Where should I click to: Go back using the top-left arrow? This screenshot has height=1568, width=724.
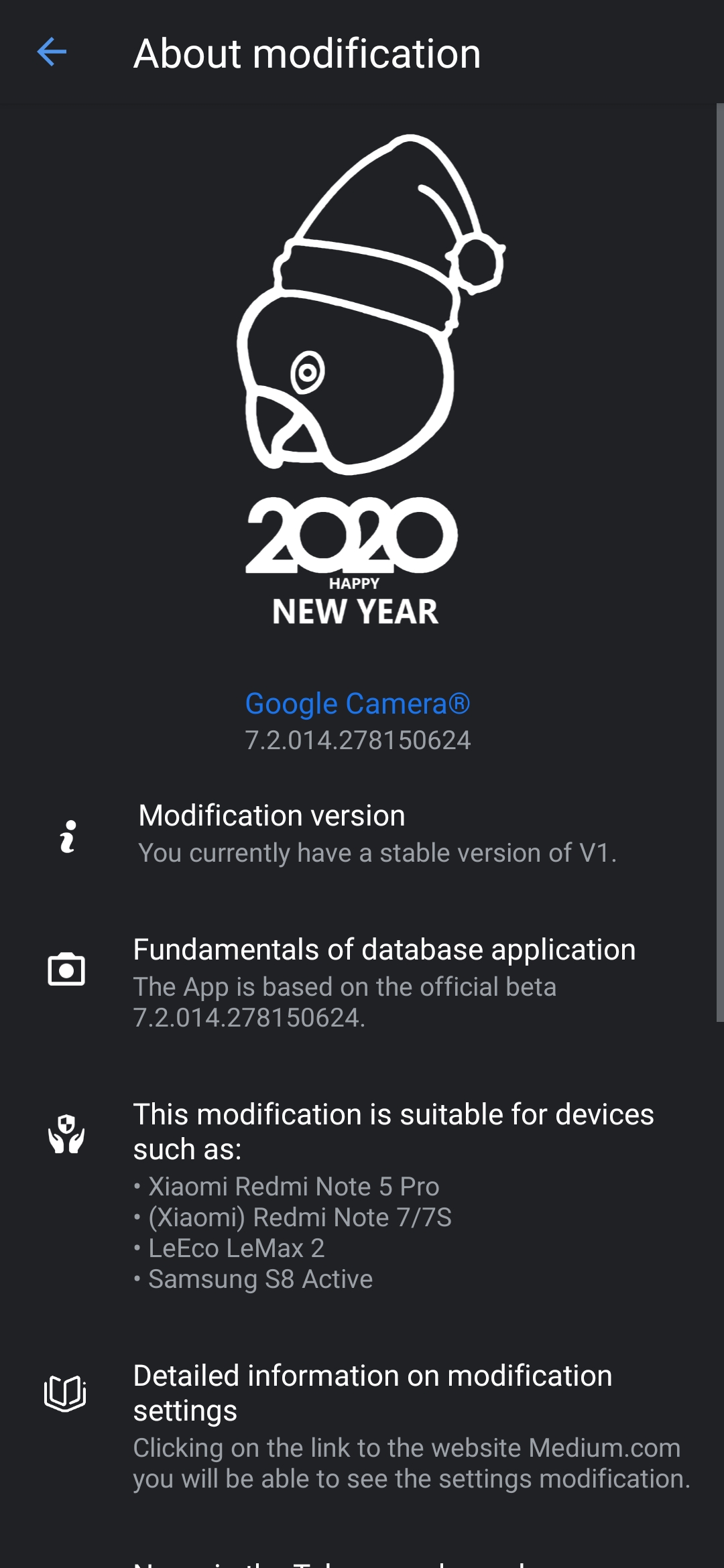52,52
